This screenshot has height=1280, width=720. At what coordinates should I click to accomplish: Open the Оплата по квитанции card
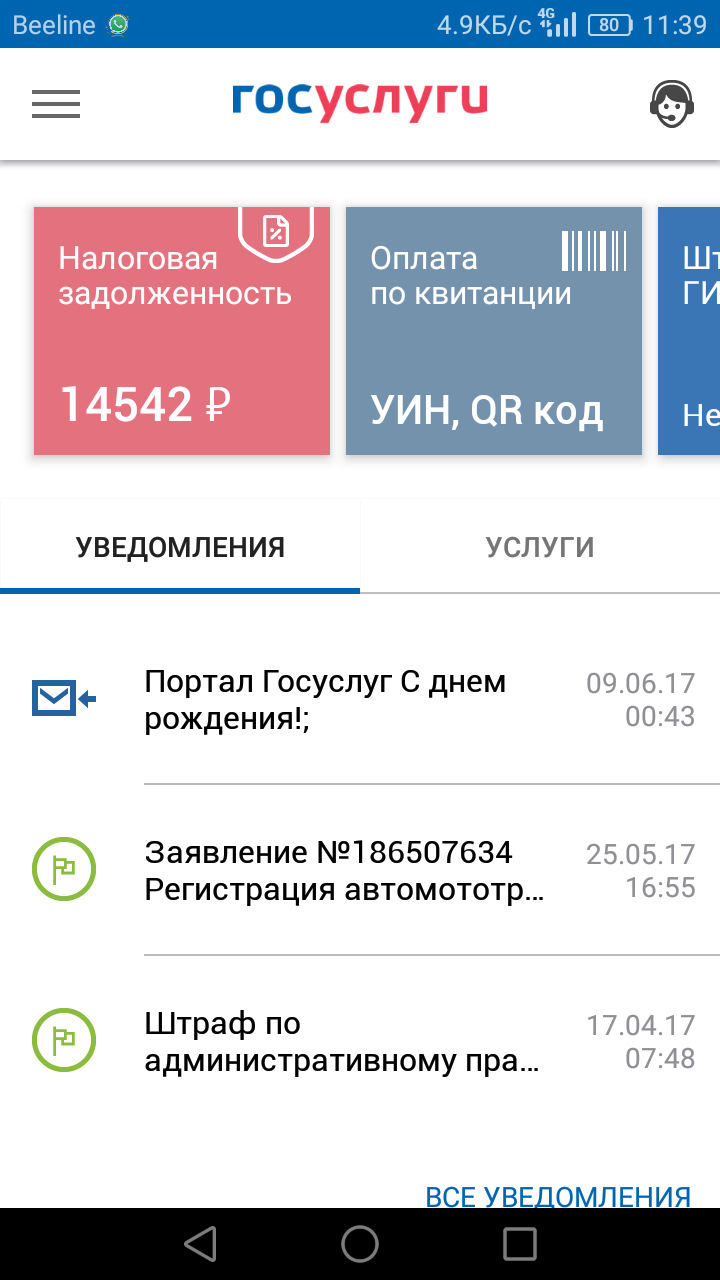point(493,331)
